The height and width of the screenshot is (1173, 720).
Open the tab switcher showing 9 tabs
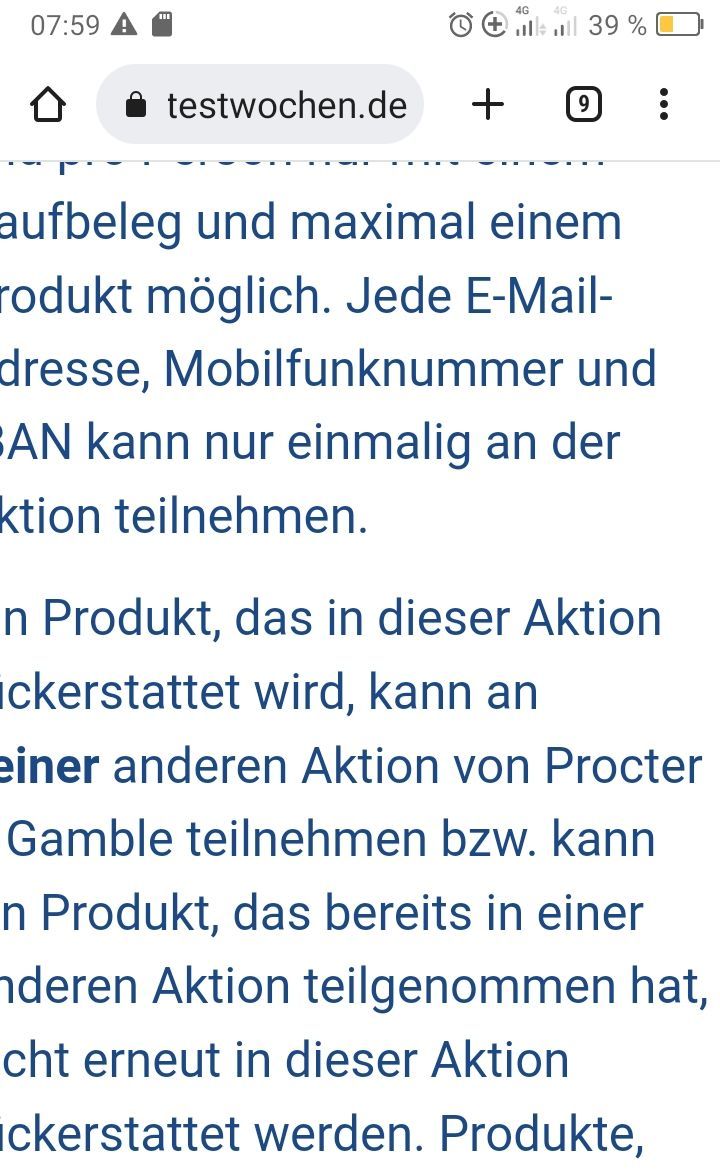(x=584, y=104)
